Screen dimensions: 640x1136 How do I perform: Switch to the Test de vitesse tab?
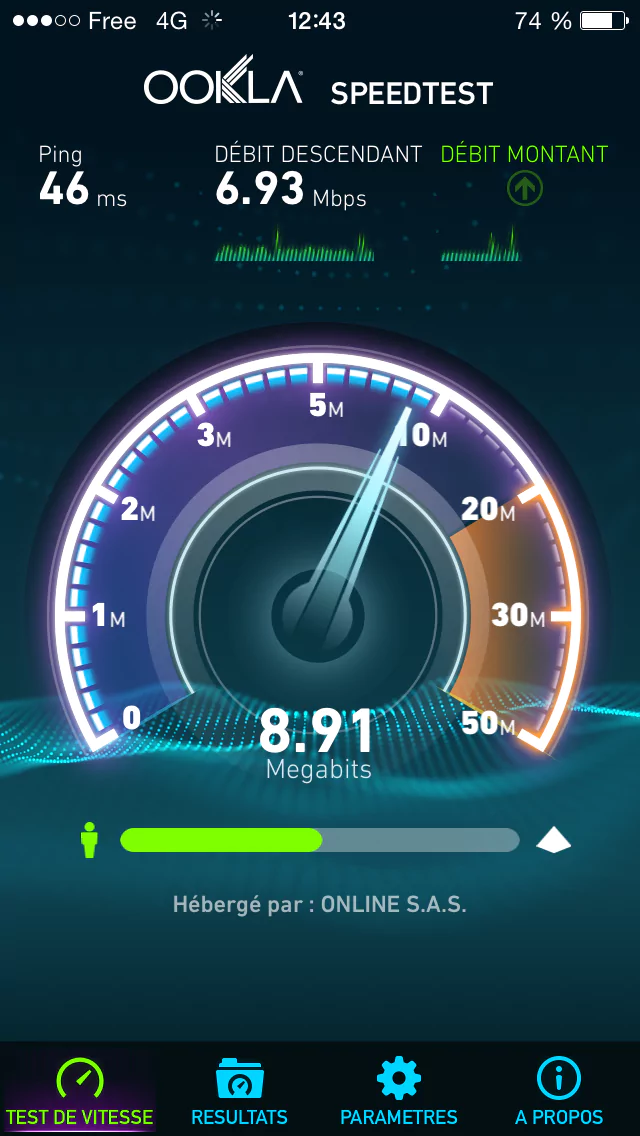pos(80,1092)
